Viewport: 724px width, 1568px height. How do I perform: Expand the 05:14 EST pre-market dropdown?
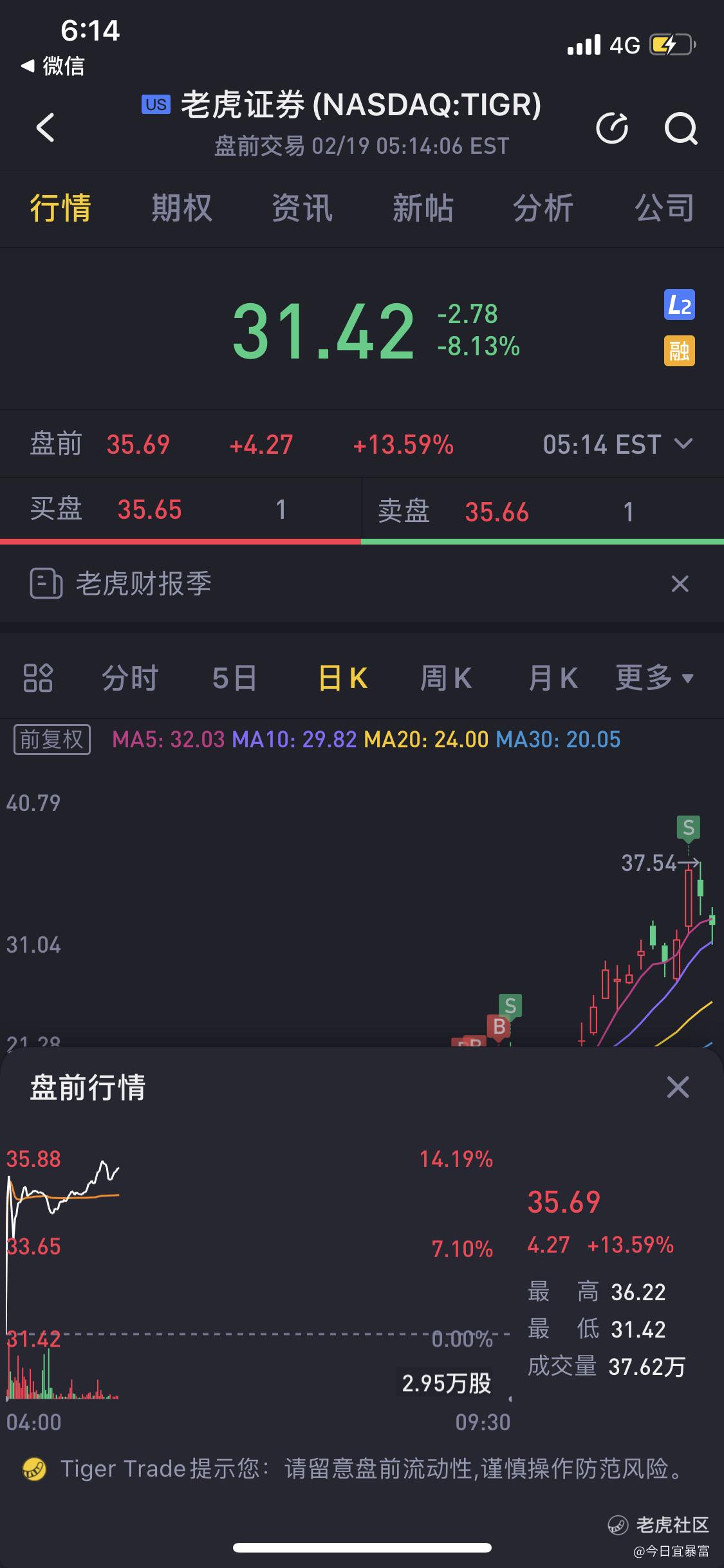(x=683, y=444)
